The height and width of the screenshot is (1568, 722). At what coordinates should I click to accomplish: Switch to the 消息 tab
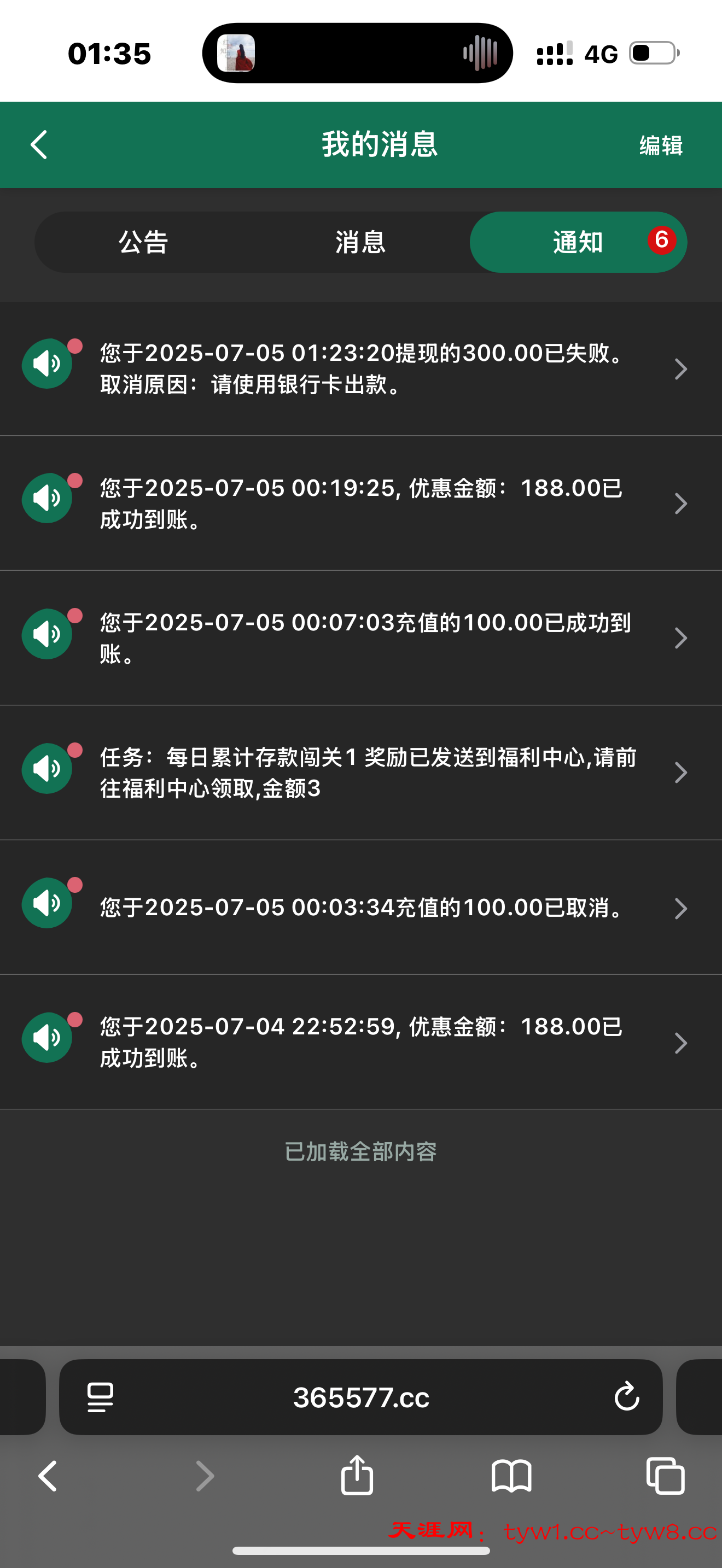coord(360,242)
